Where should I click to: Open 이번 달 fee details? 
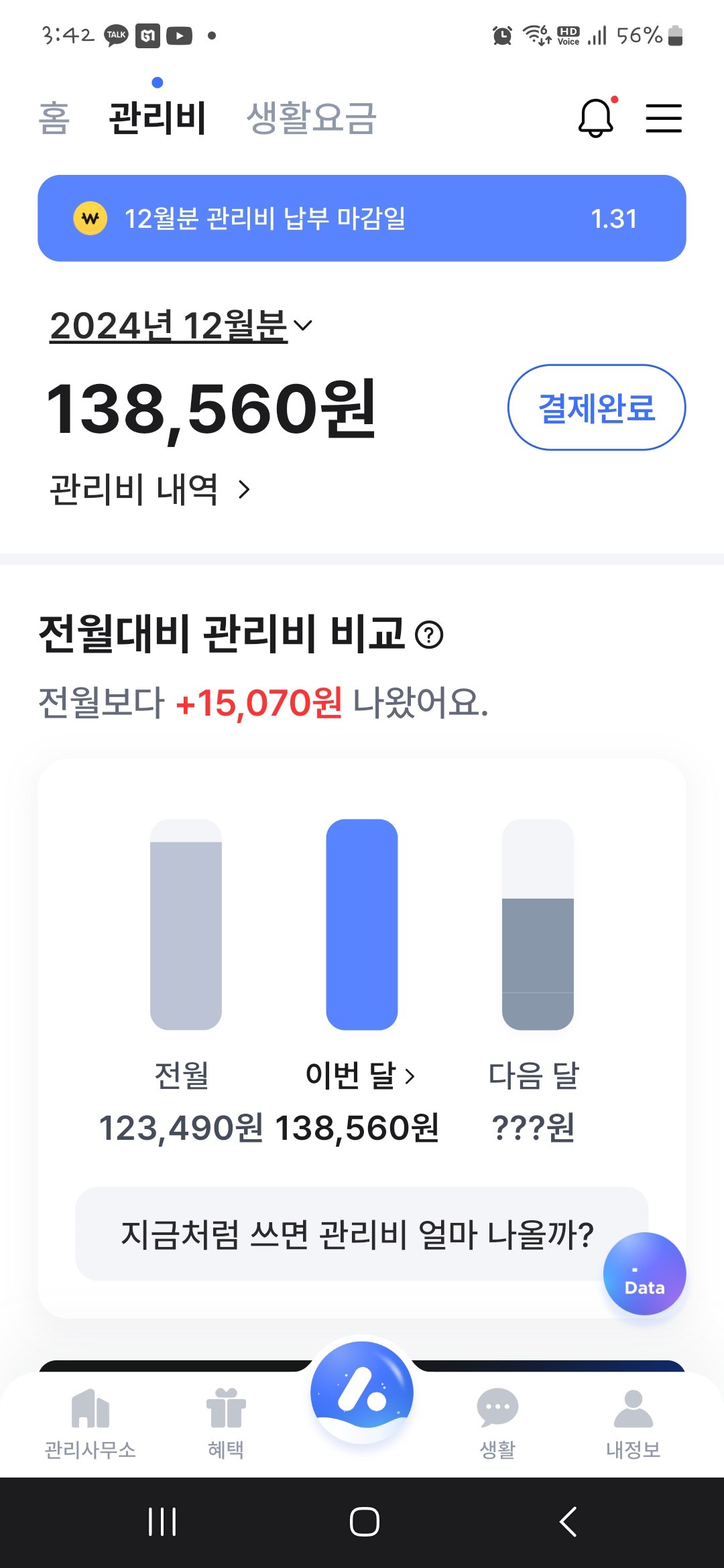click(361, 1075)
